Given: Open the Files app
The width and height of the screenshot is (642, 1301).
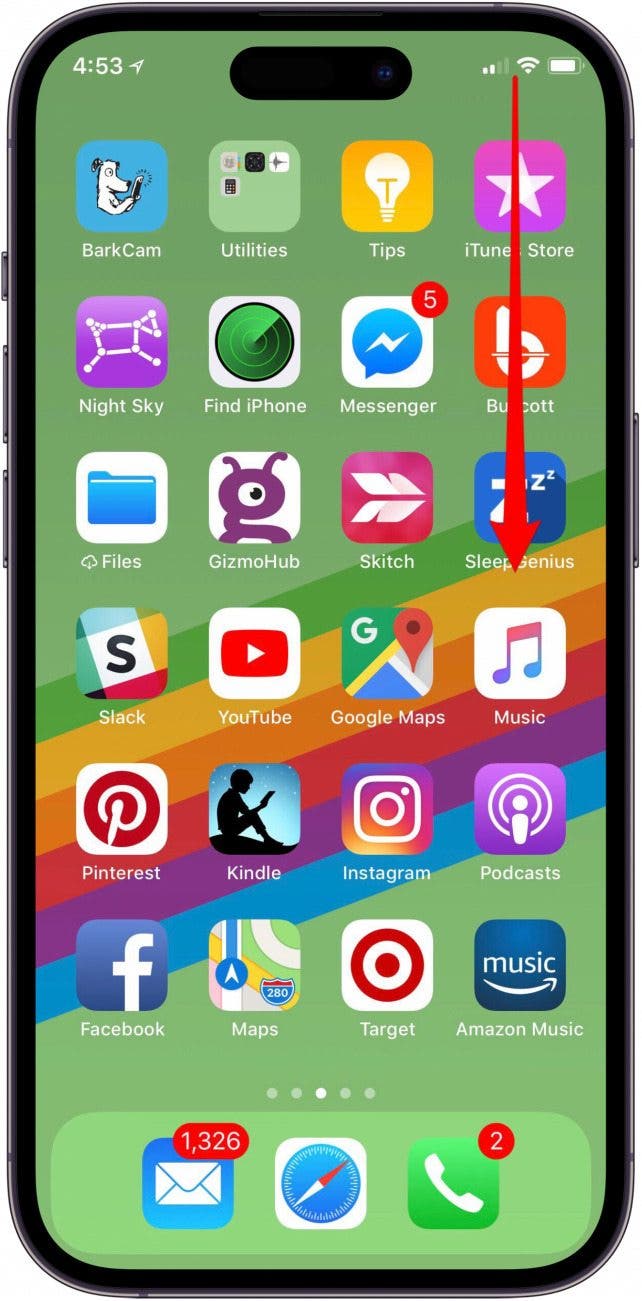Looking at the screenshot, I should 121,498.
